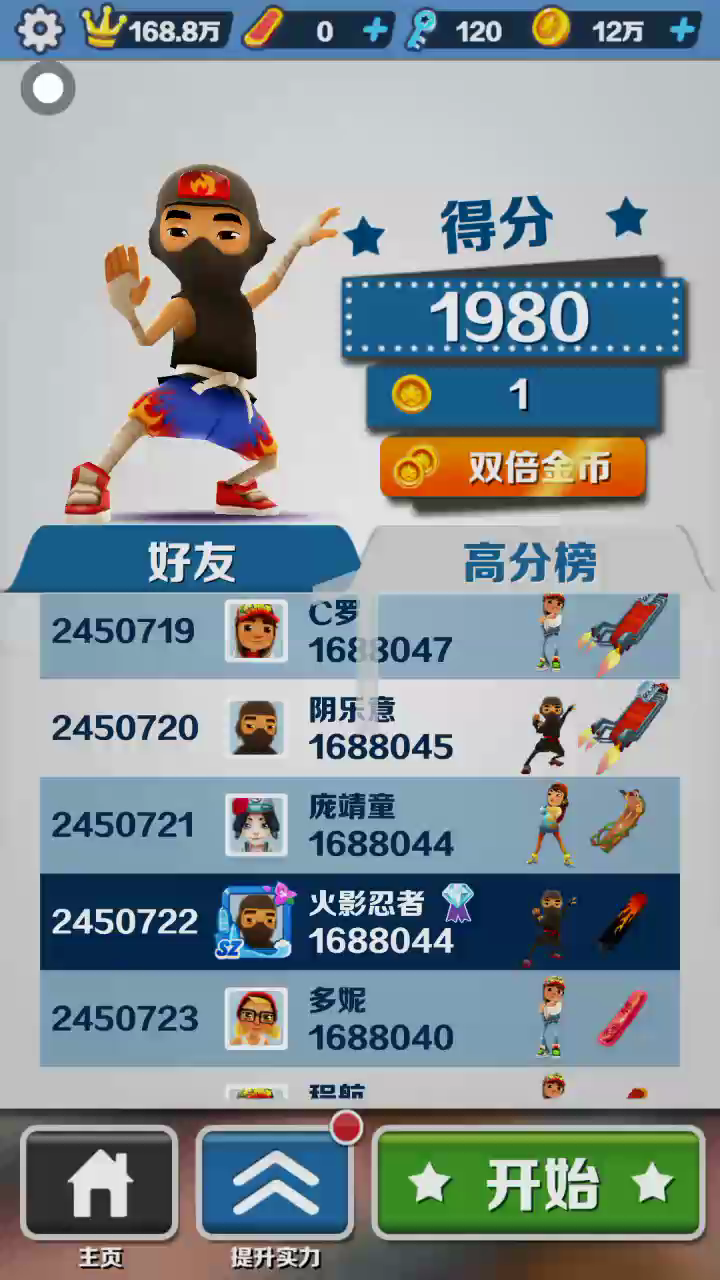The width and height of the screenshot is (720, 1280).
Task: Open C罗's leaderboard entry
Action: coord(360,633)
